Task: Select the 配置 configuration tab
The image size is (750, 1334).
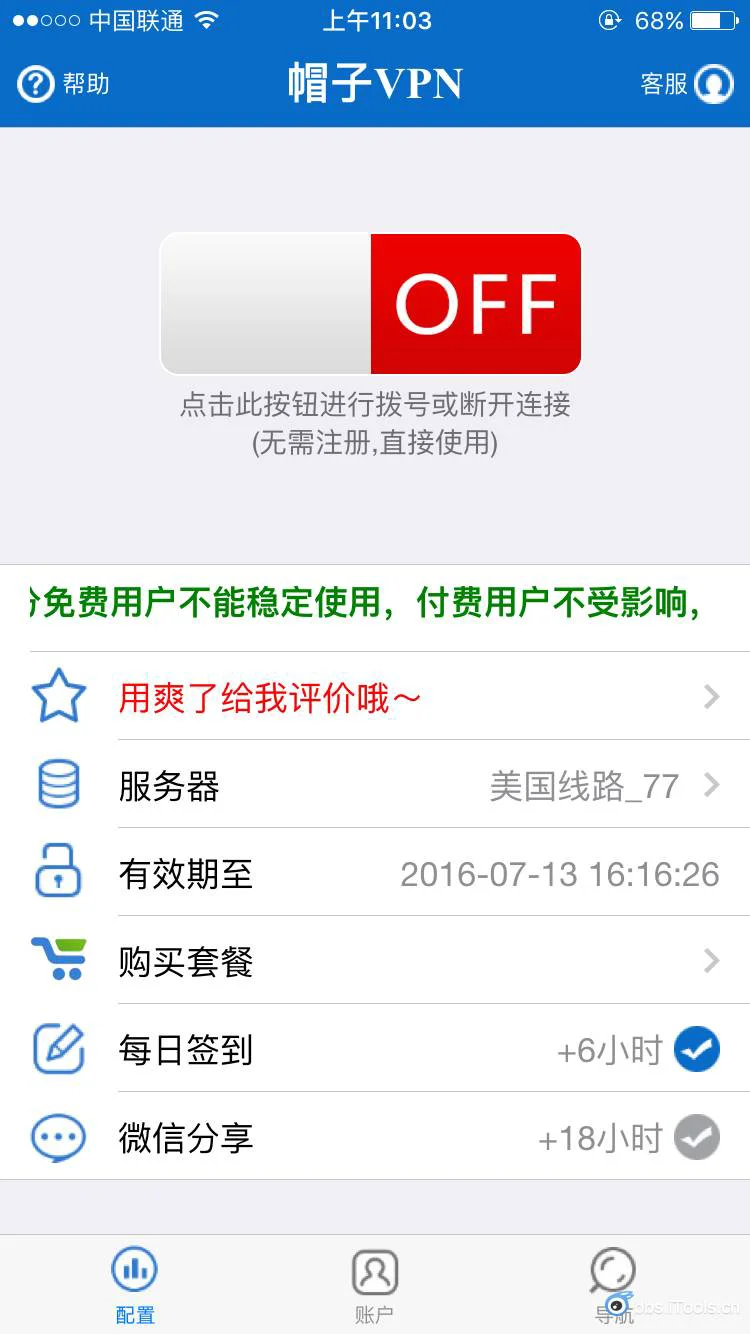Action: (134, 1286)
